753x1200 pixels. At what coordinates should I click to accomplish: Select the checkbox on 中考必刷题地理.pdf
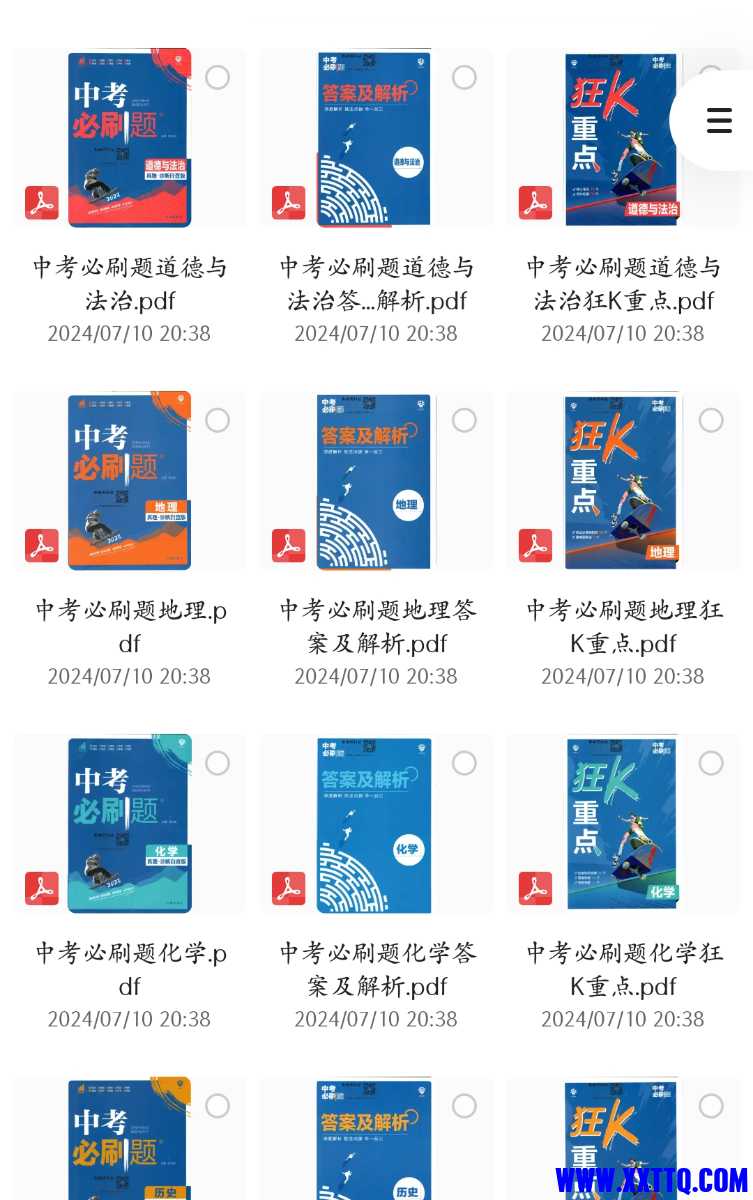tap(217, 420)
